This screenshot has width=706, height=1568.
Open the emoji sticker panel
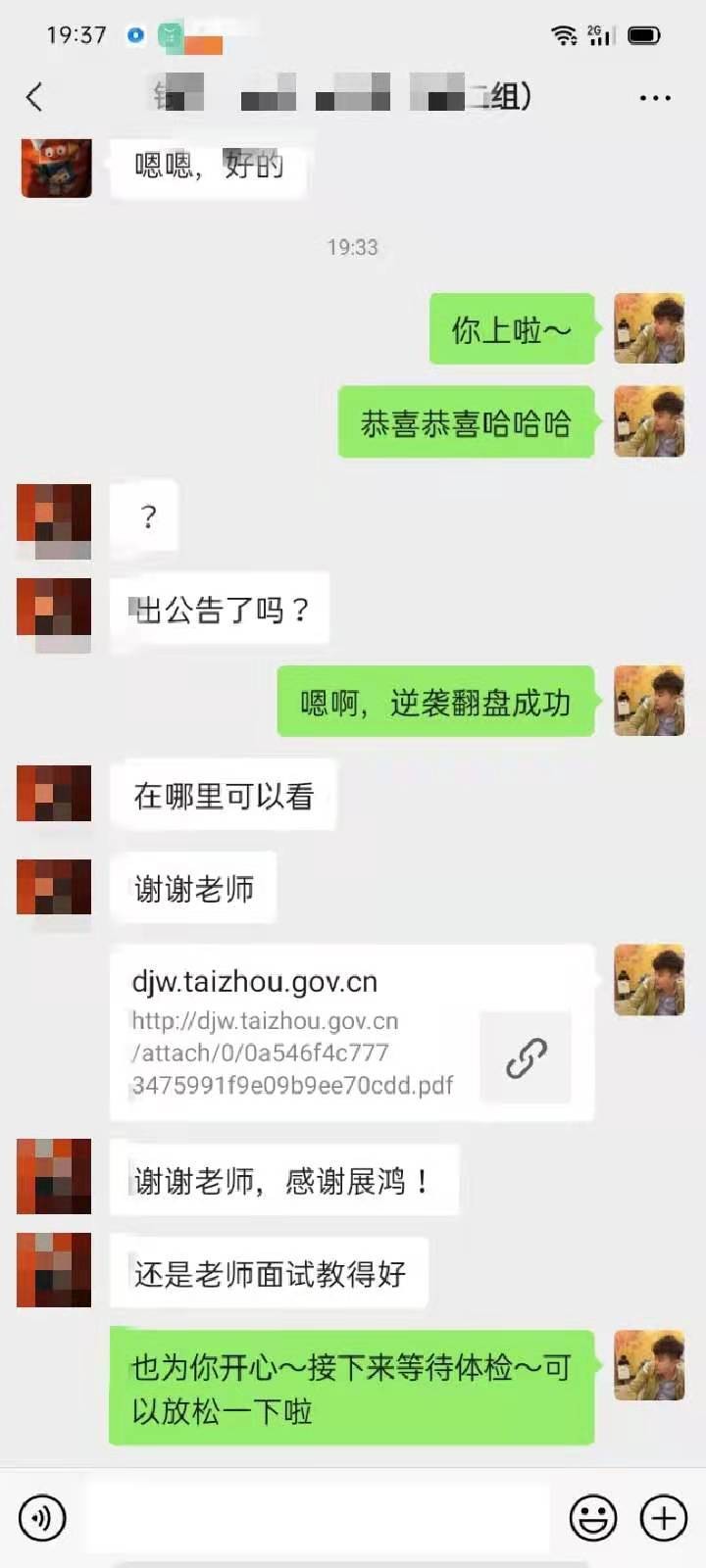(x=593, y=1518)
